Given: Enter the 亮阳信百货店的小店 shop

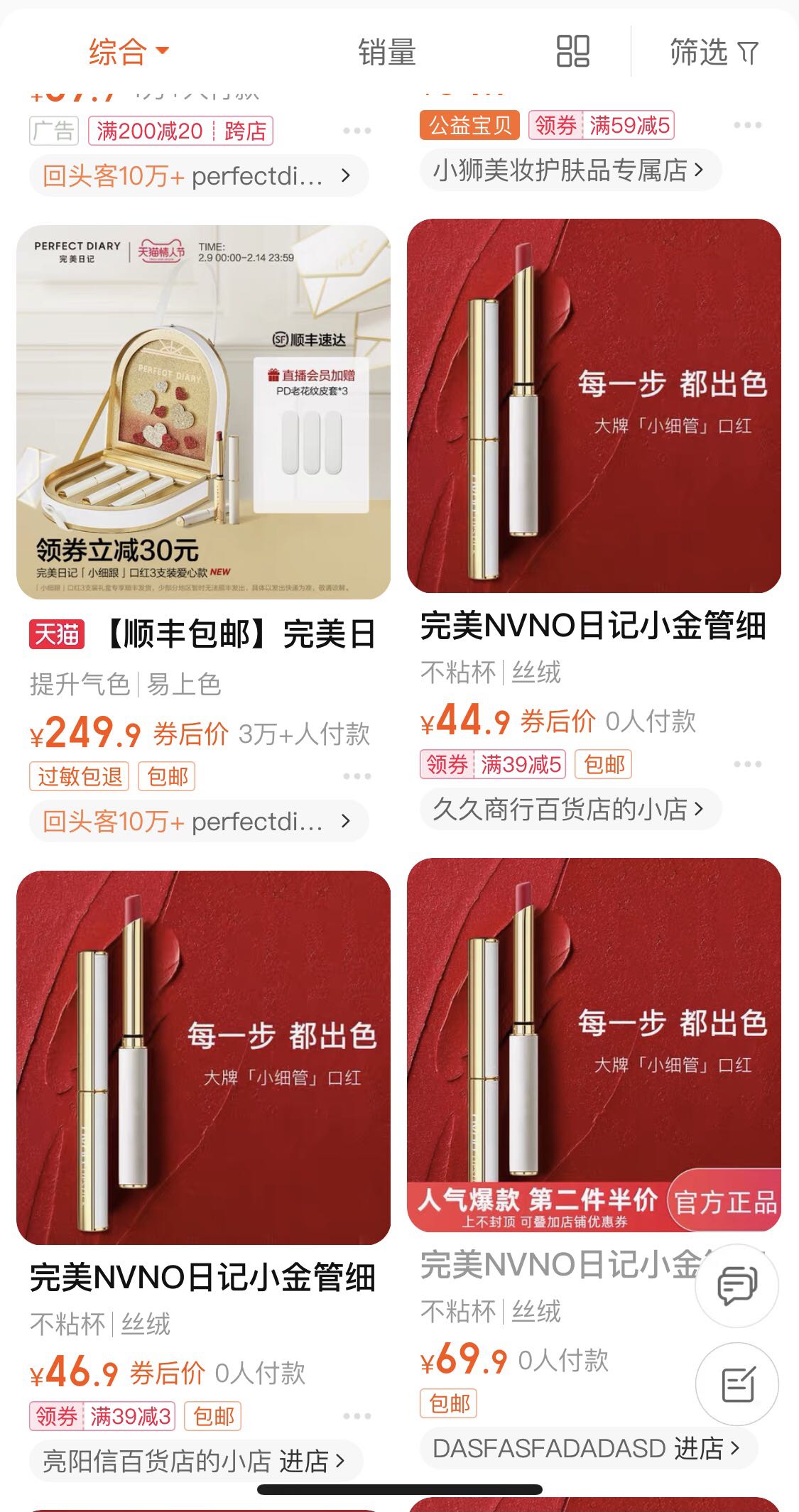Looking at the screenshot, I should [x=195, y=1461].
